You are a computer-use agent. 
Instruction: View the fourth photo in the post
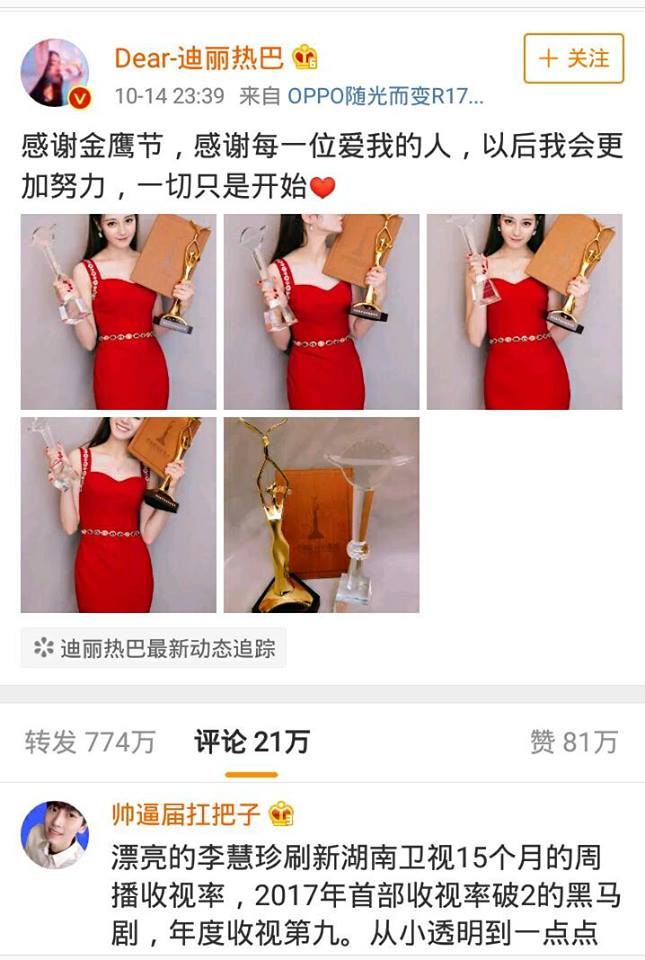[x=118, y=515]
